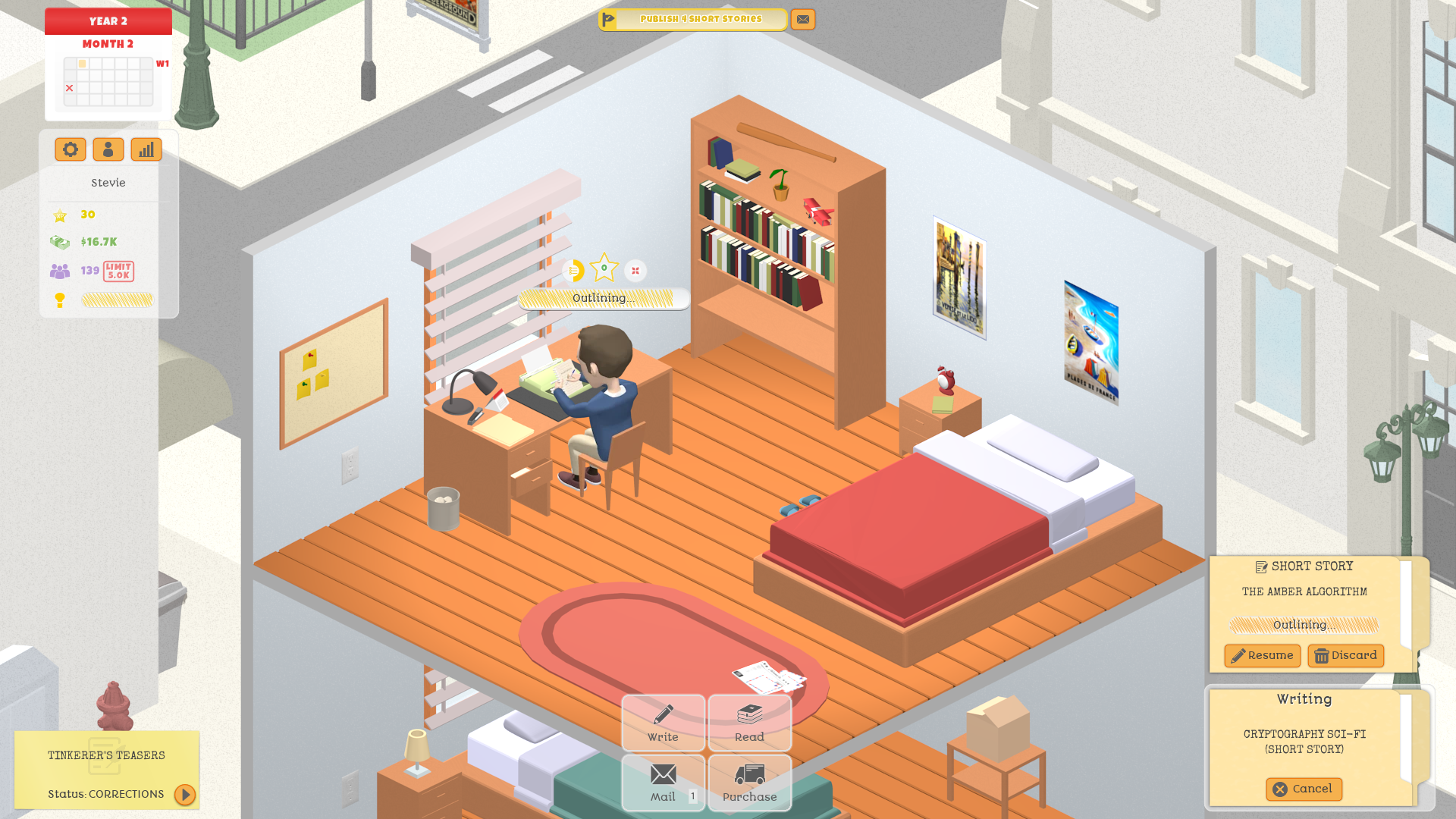The height and width of the screenshot is (819, 1456).
Task: Open the Purchase menu
Action: (749, 783)
